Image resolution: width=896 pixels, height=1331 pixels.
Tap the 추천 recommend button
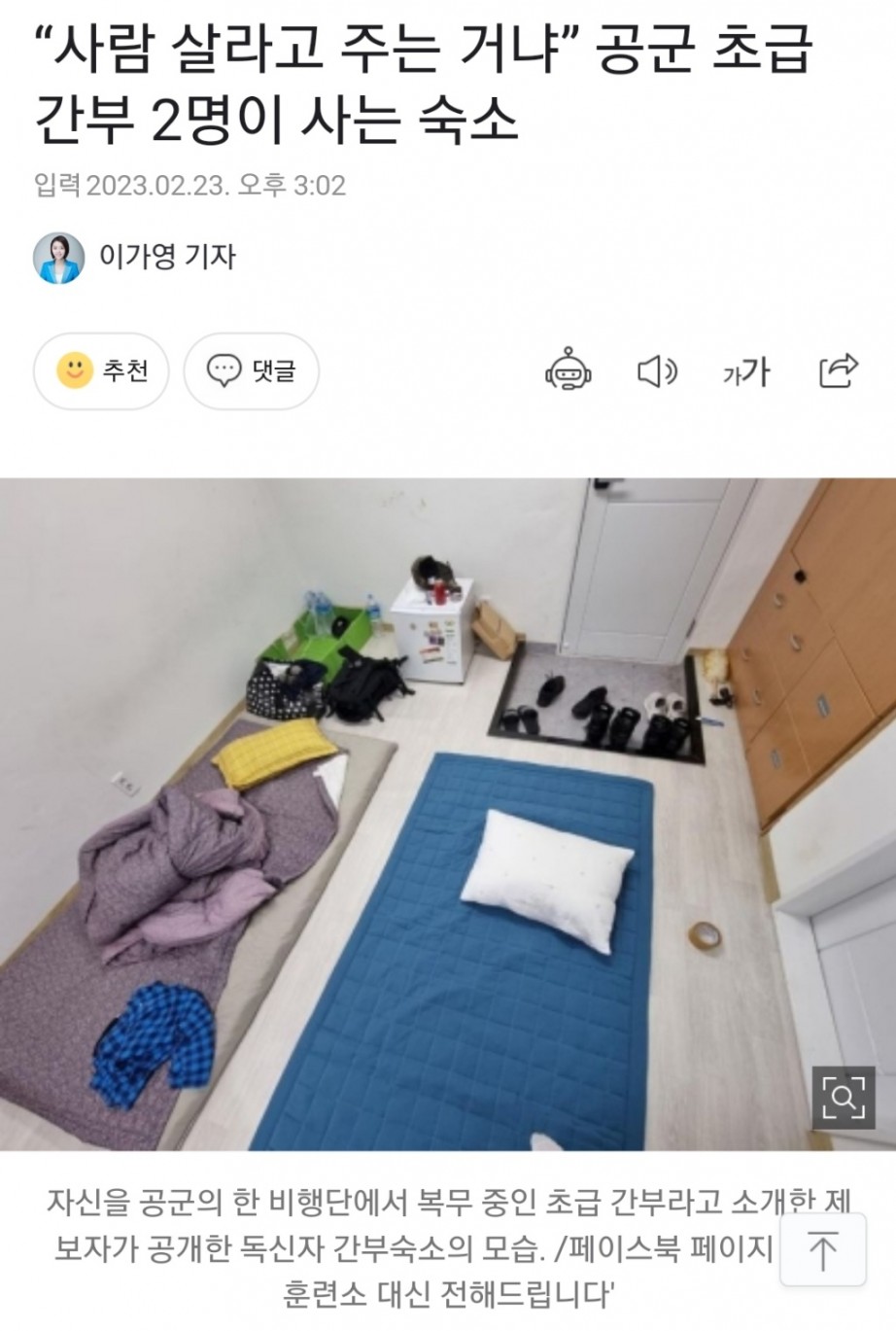[x=101, y=370]
